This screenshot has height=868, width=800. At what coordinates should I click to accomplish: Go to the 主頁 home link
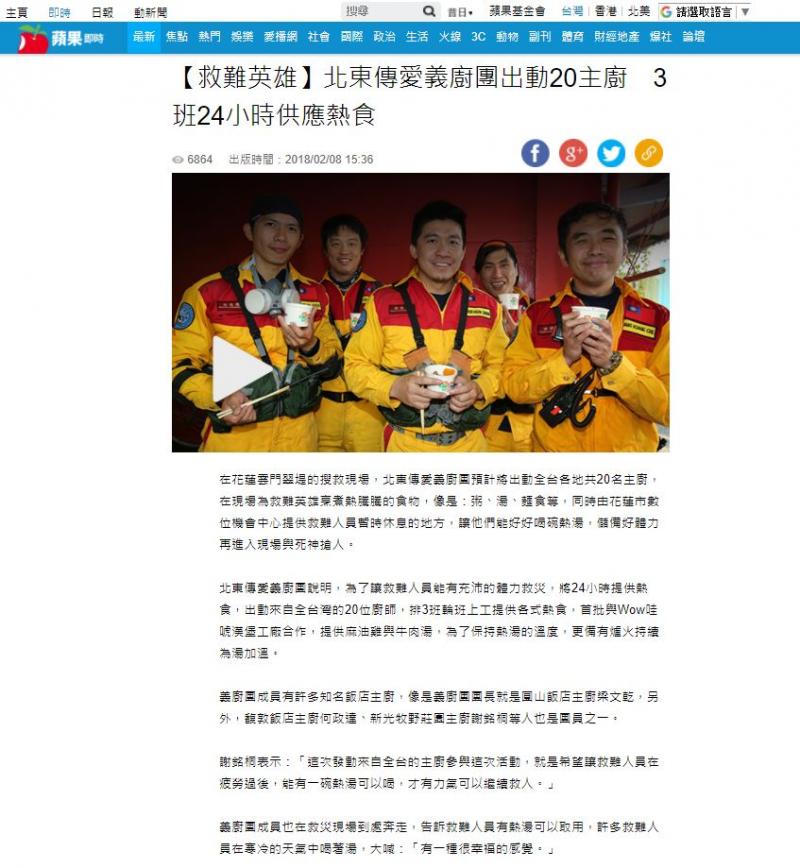[17, 12]
